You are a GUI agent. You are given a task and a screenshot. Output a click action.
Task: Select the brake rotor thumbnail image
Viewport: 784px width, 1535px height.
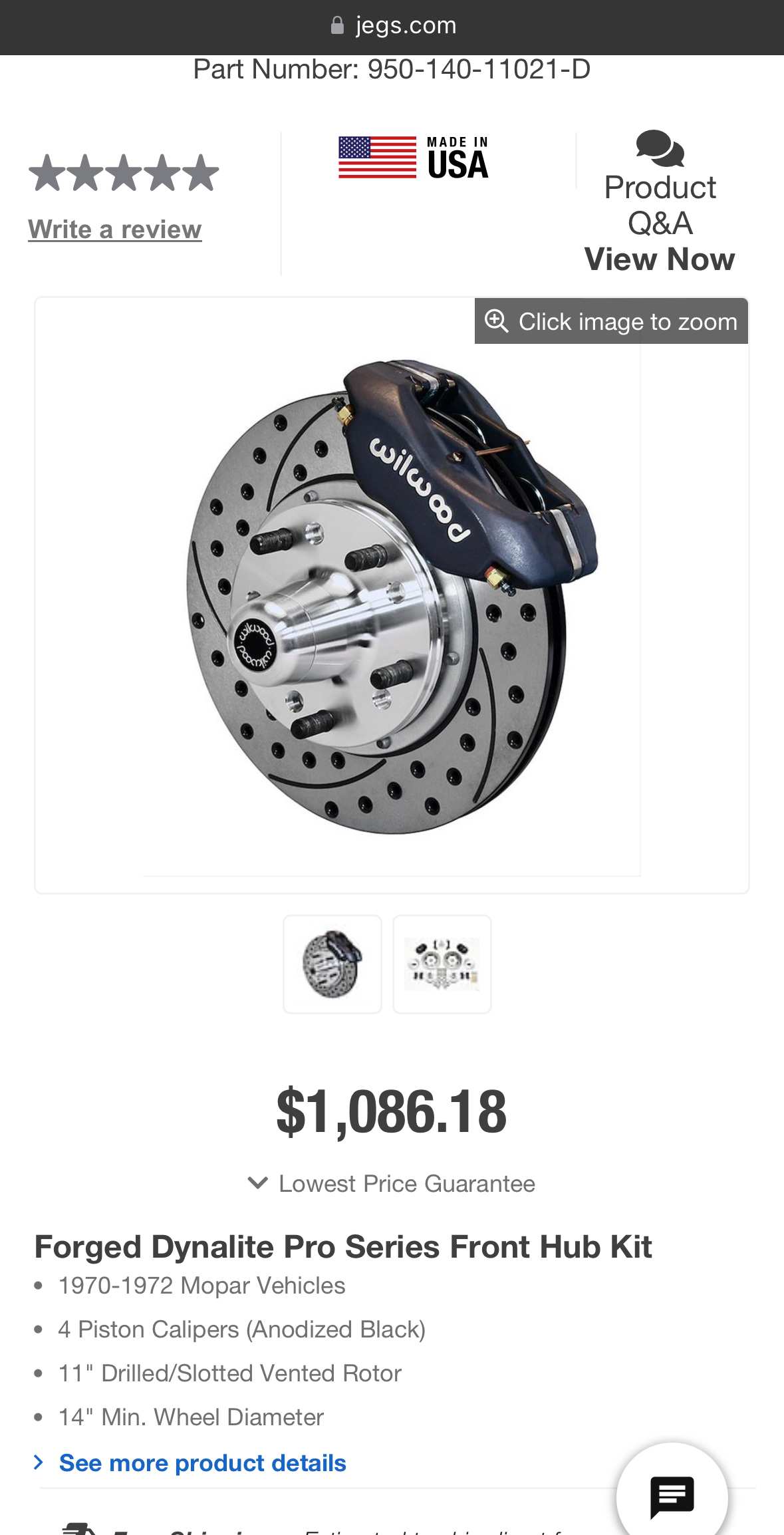pyautogui.click(x=332, y=964)
